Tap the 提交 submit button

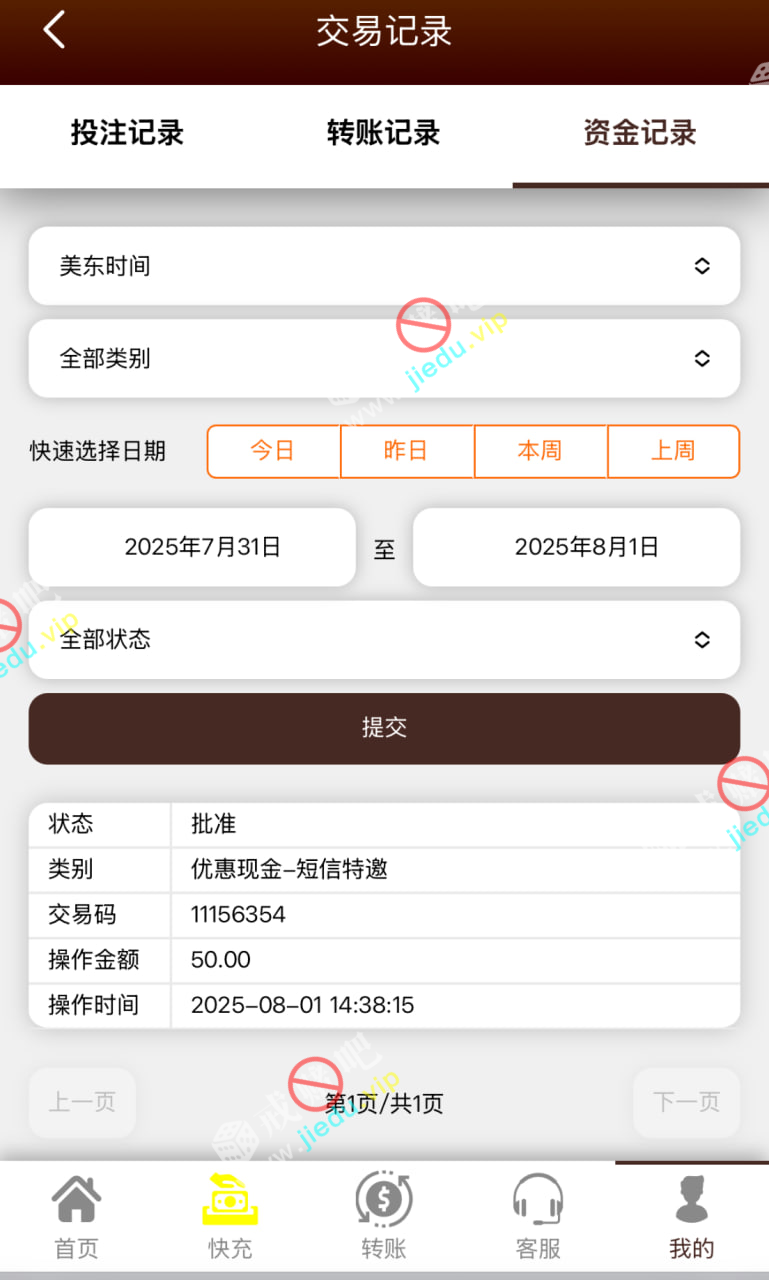click(384, 728)
